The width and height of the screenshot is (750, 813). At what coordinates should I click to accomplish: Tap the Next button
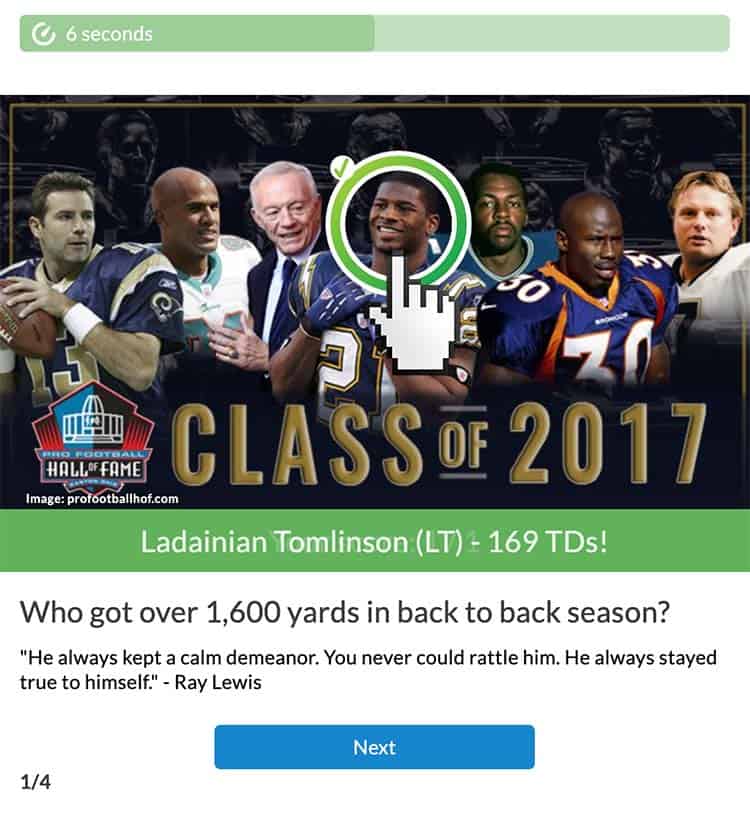[374, 747]
